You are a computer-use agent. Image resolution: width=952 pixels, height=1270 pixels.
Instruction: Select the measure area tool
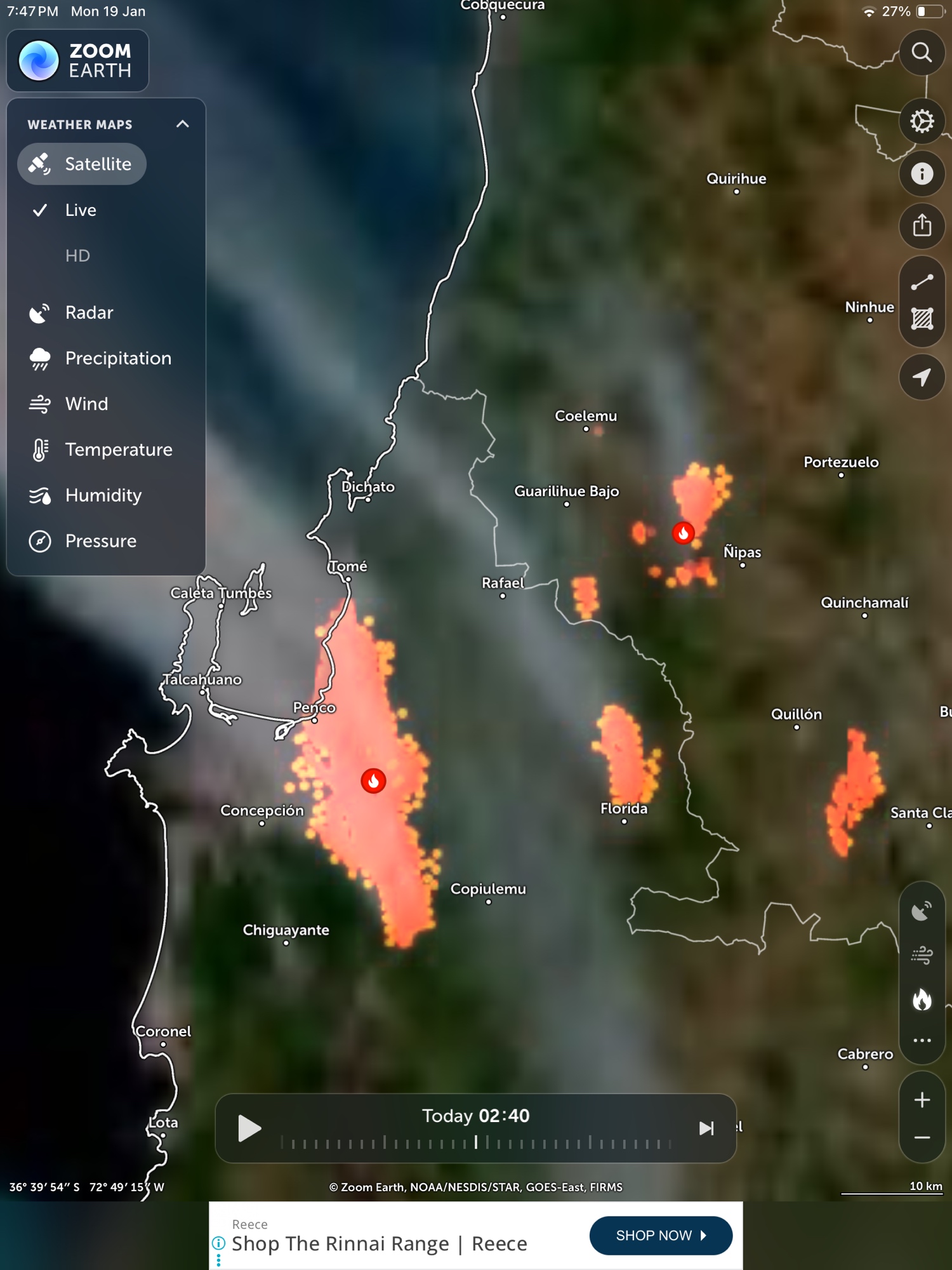point(922,319)
